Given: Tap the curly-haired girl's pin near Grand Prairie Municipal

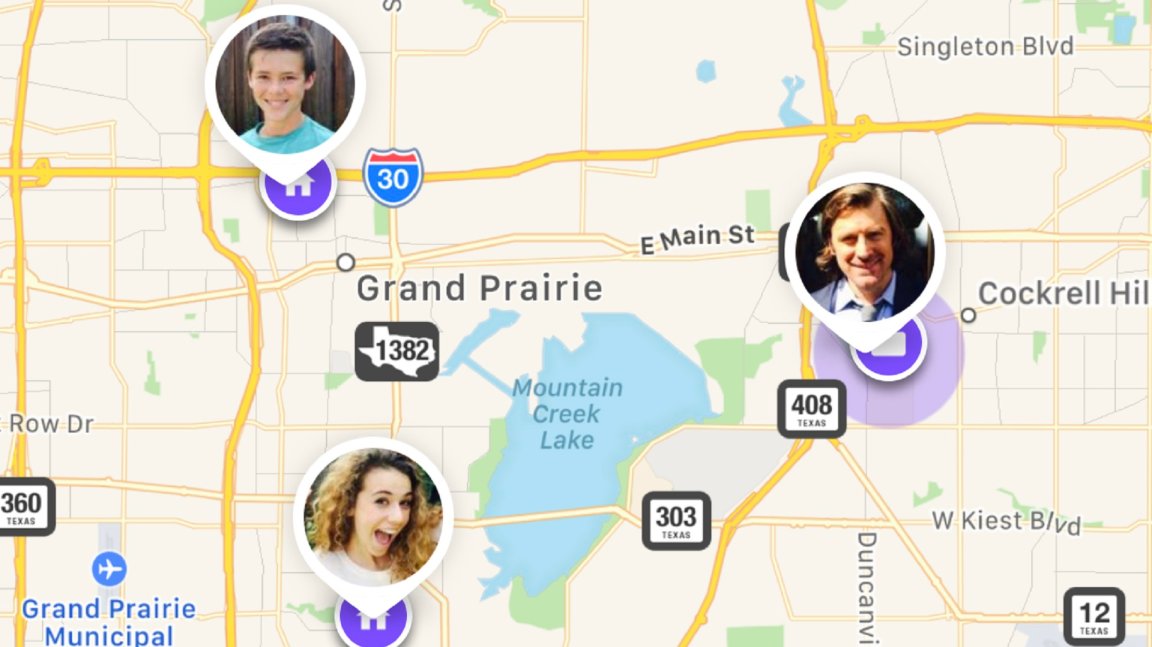Looking at the screenshot, I should point(373,517).
